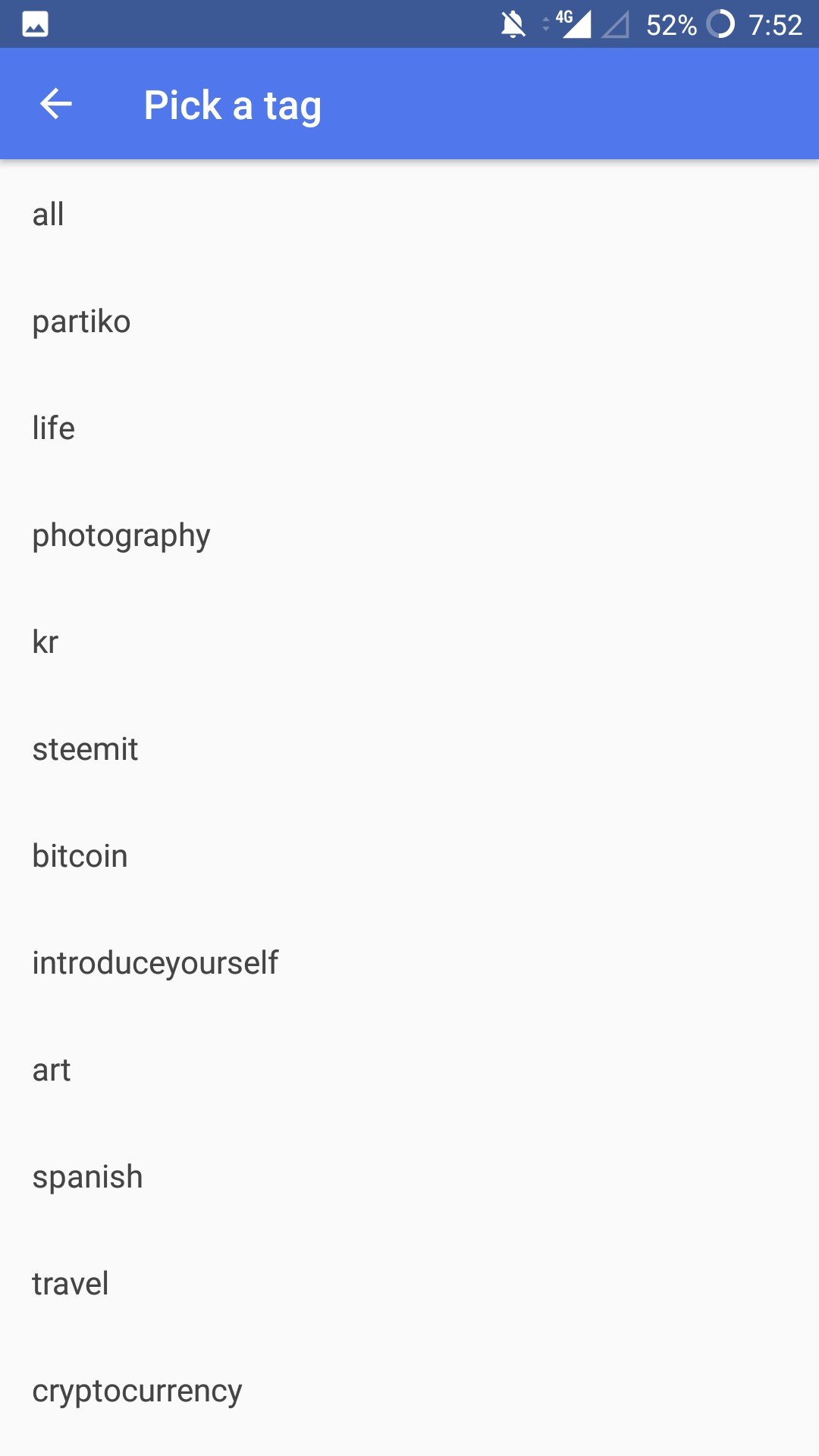Choose the bitcoin tag
This screenshot has height=1456, width=819.
tap(409, 855)
